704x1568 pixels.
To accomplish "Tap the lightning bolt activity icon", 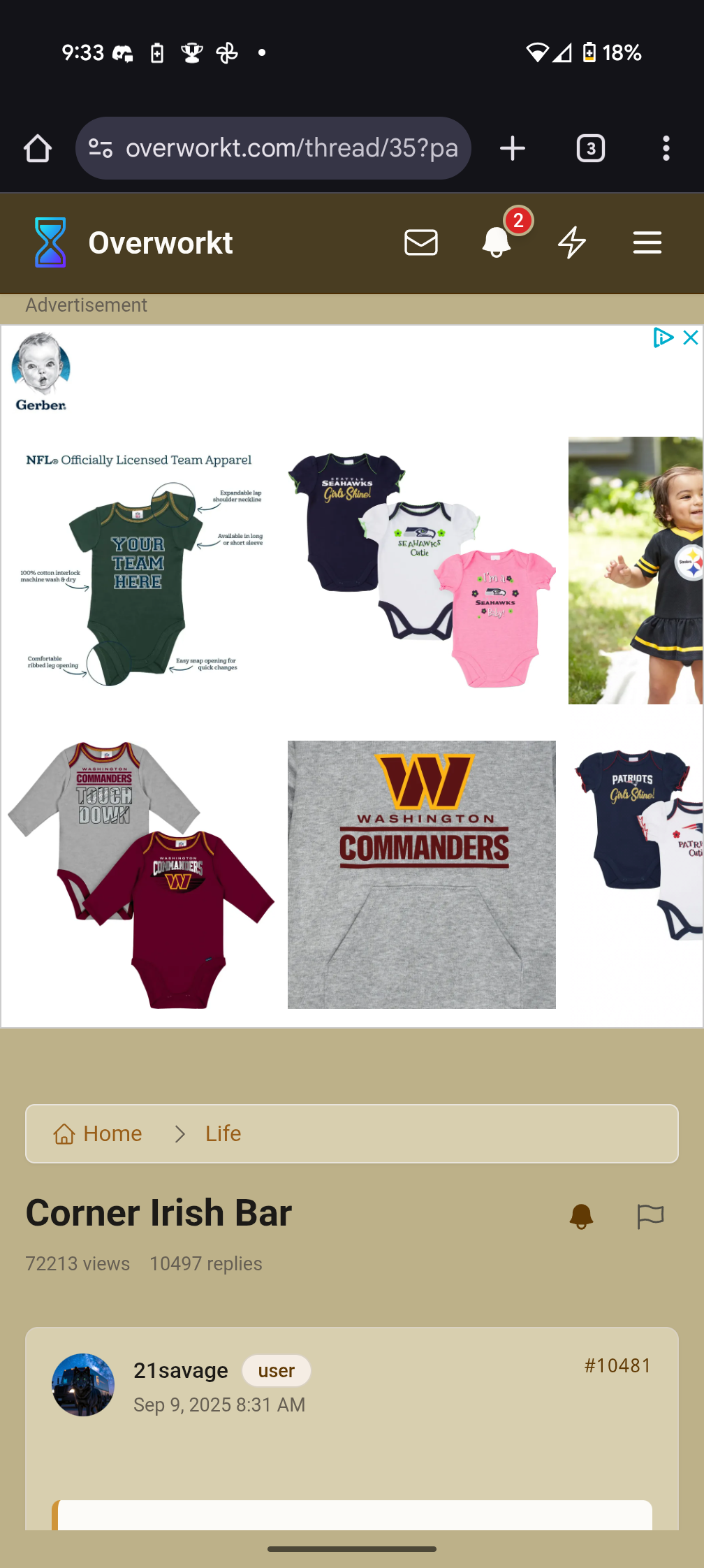I will pos(572,242).
